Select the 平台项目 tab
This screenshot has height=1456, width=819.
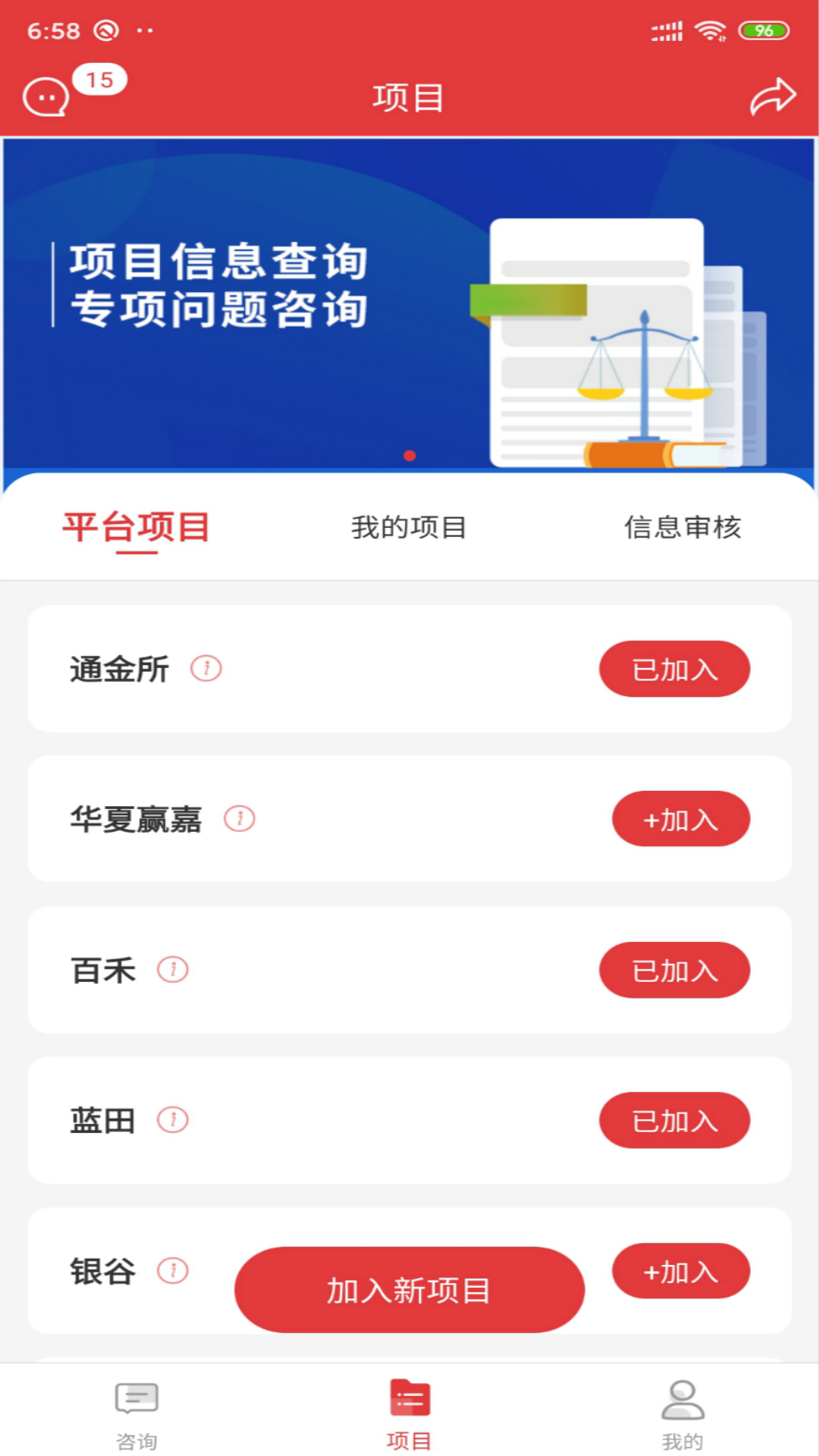(136, 527)
